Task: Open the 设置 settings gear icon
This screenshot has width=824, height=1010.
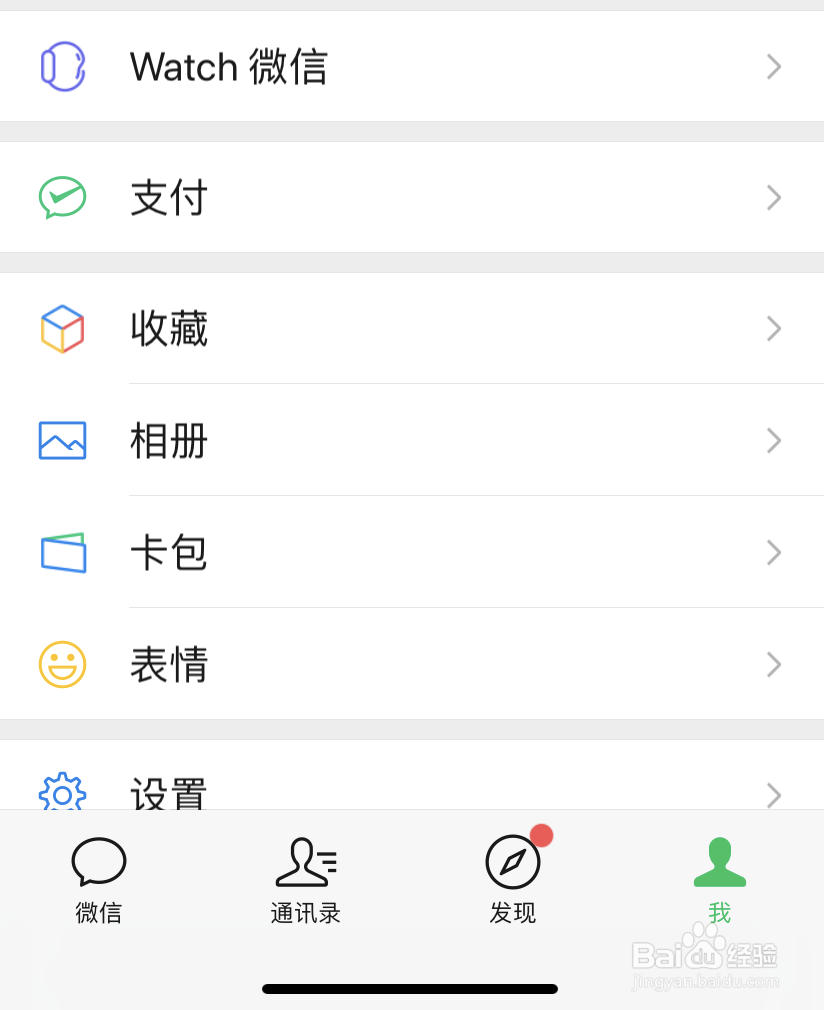Action: tap(62, 790)
